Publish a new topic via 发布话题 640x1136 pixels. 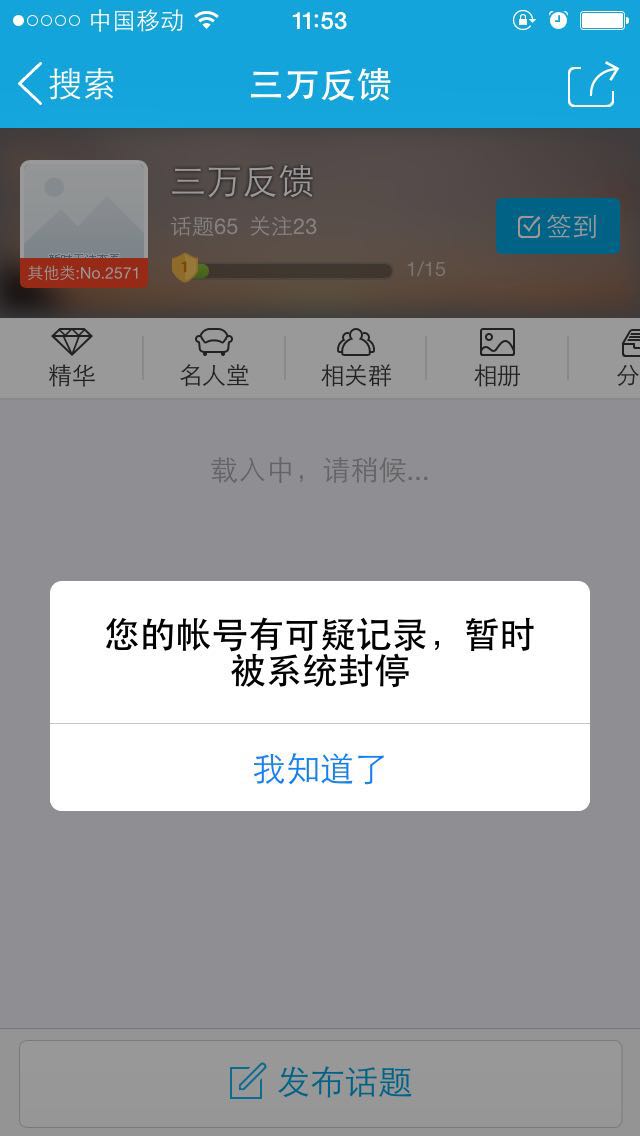pyautogui.click(x=320, y=1082)
